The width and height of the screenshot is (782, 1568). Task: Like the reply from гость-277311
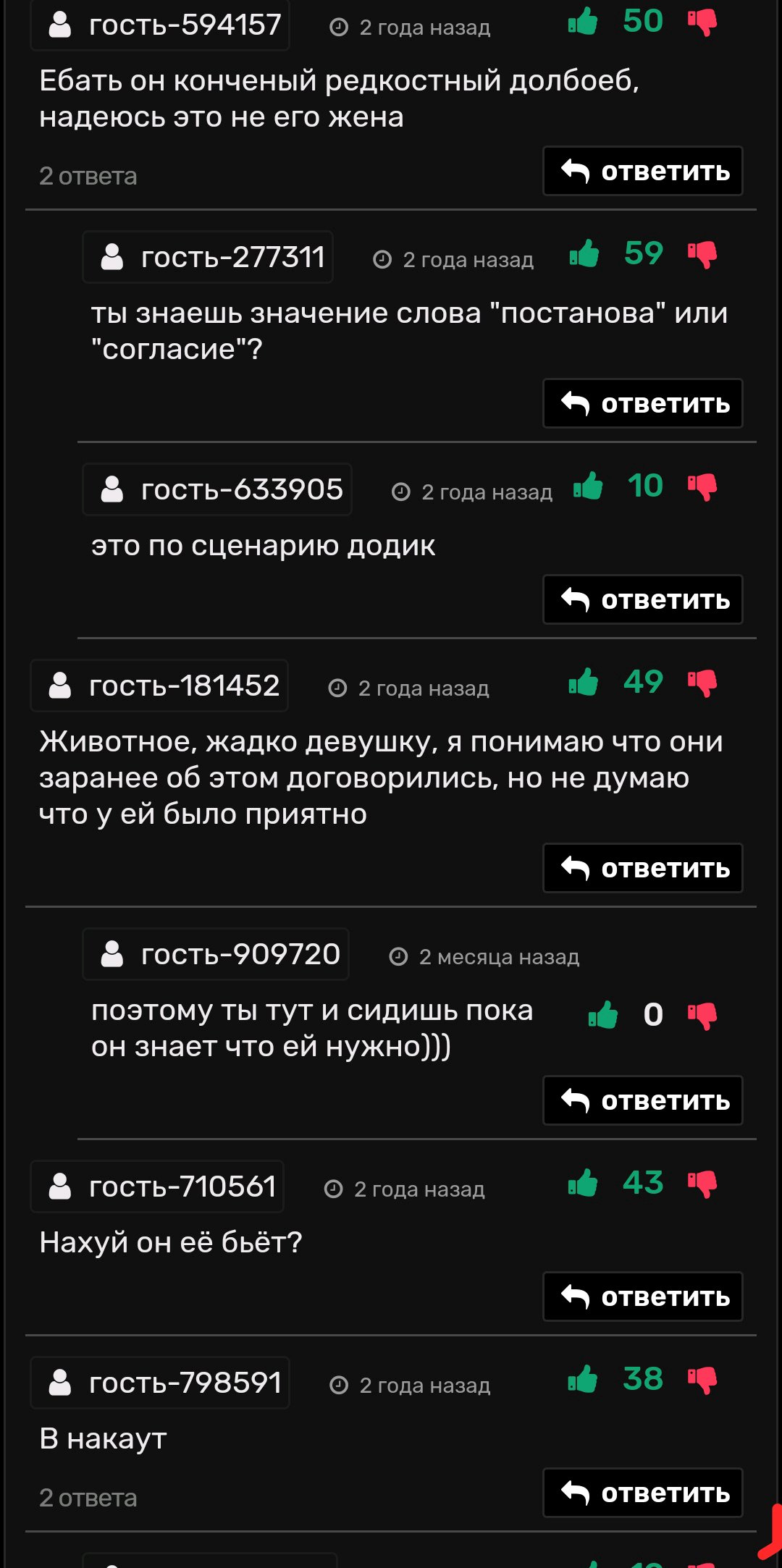[x=584, y=253]
